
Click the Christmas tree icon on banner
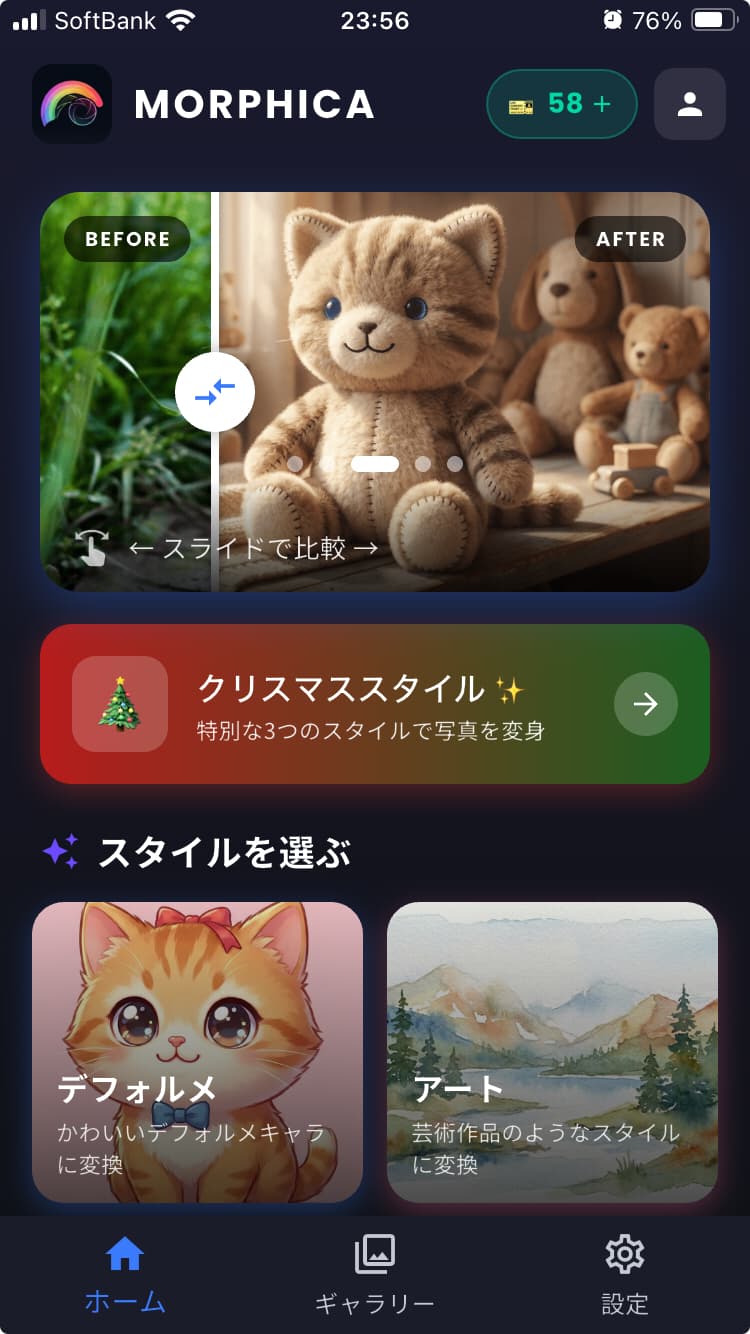119,704
